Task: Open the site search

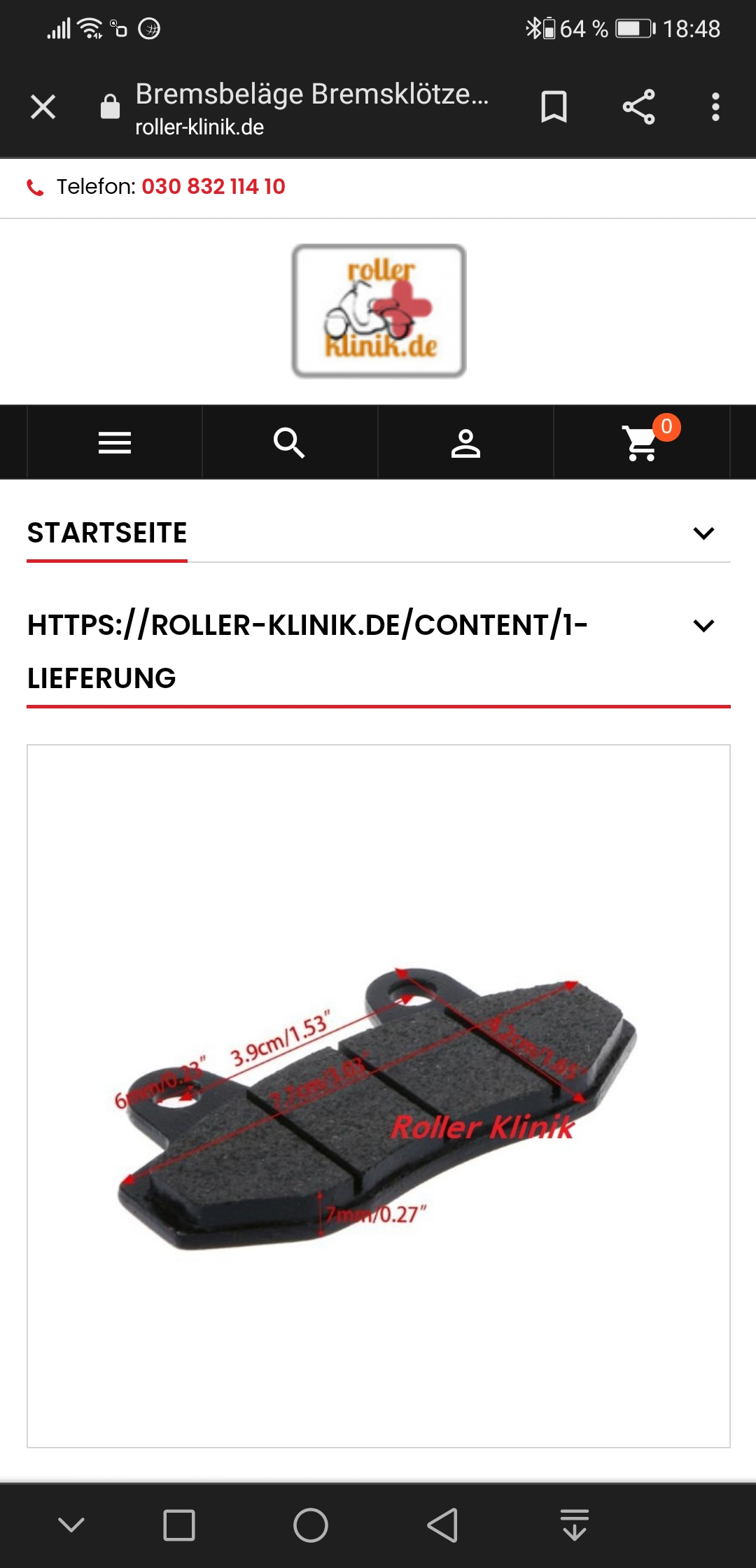Action: (x=289, y=443)
